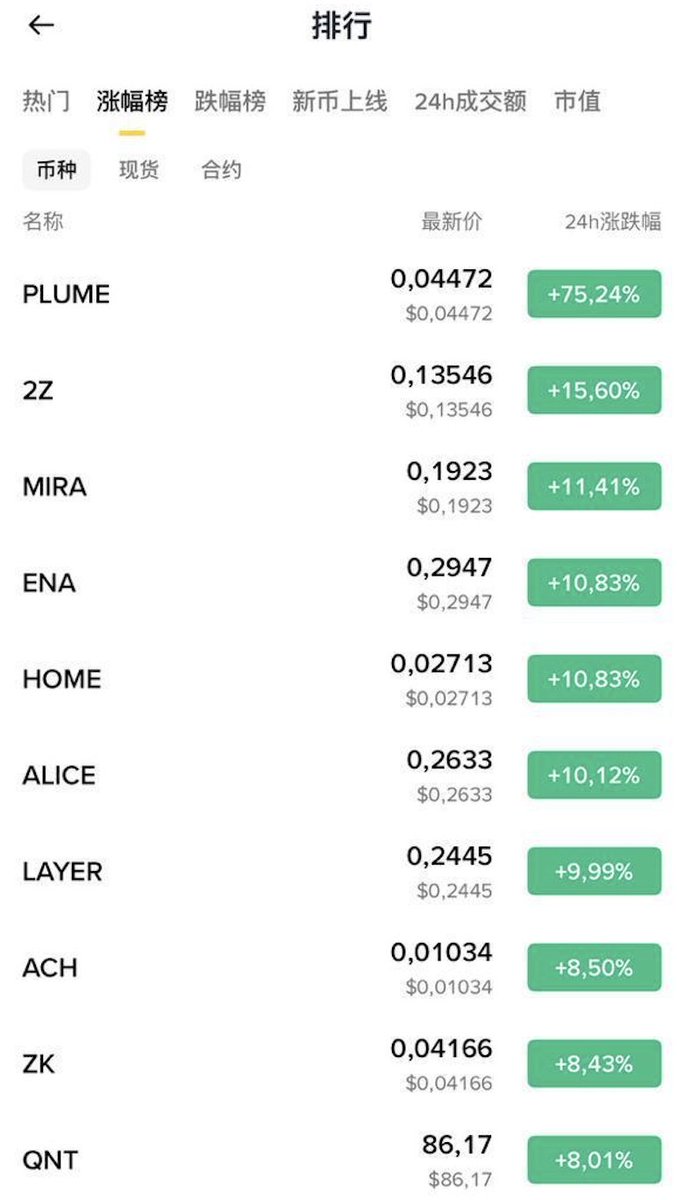The image size is (677, 1200).
Task: Open the 新币上线 tab
Action: (x=339, y=101)
